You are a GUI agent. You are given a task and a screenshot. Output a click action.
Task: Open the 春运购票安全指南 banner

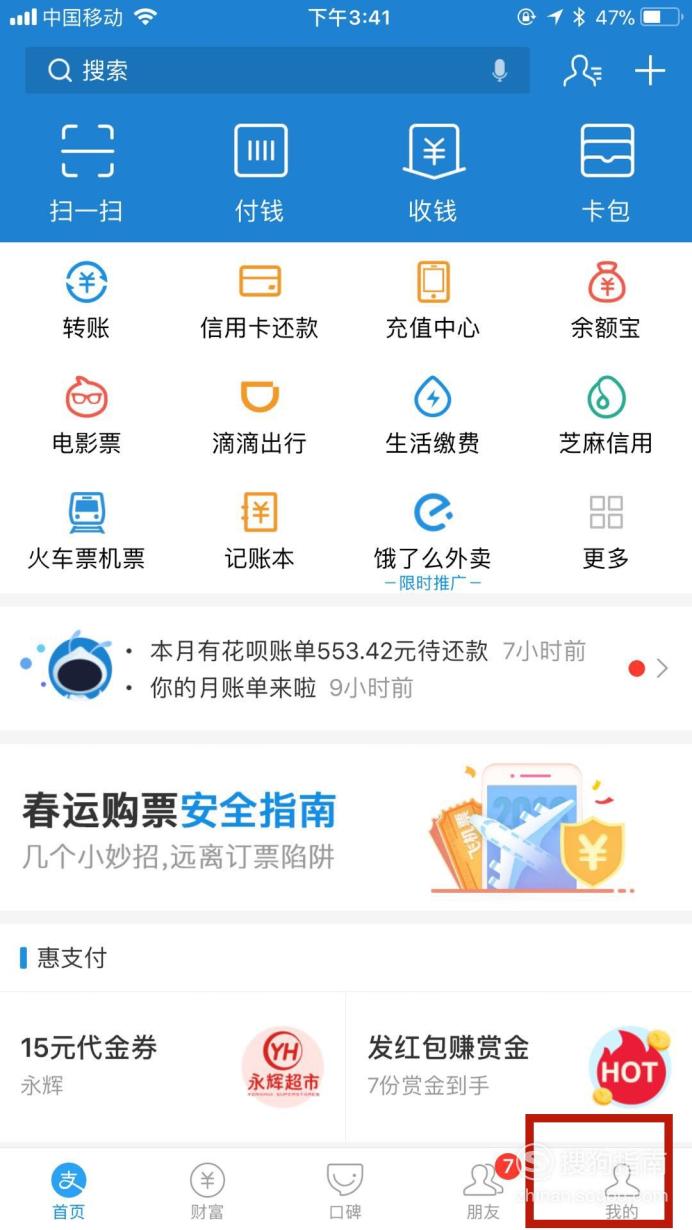[x=346, y=827]
